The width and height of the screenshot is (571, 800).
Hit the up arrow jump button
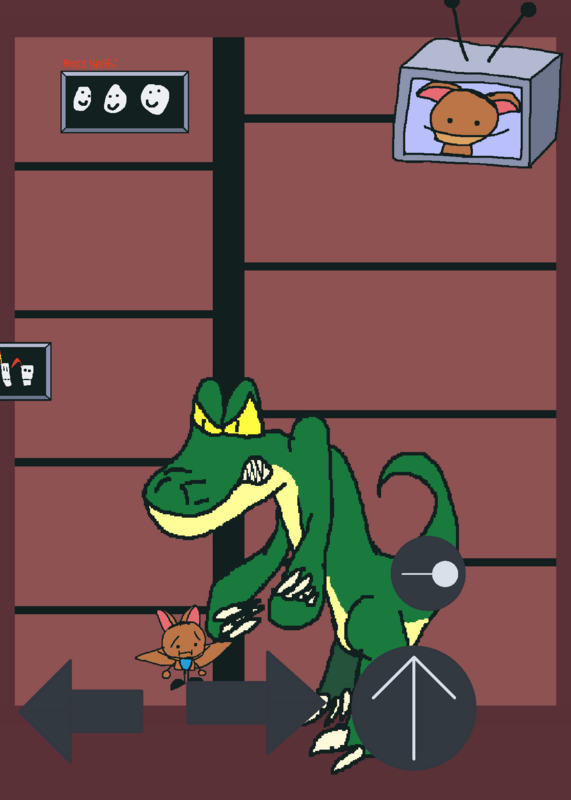click(414, 708)
